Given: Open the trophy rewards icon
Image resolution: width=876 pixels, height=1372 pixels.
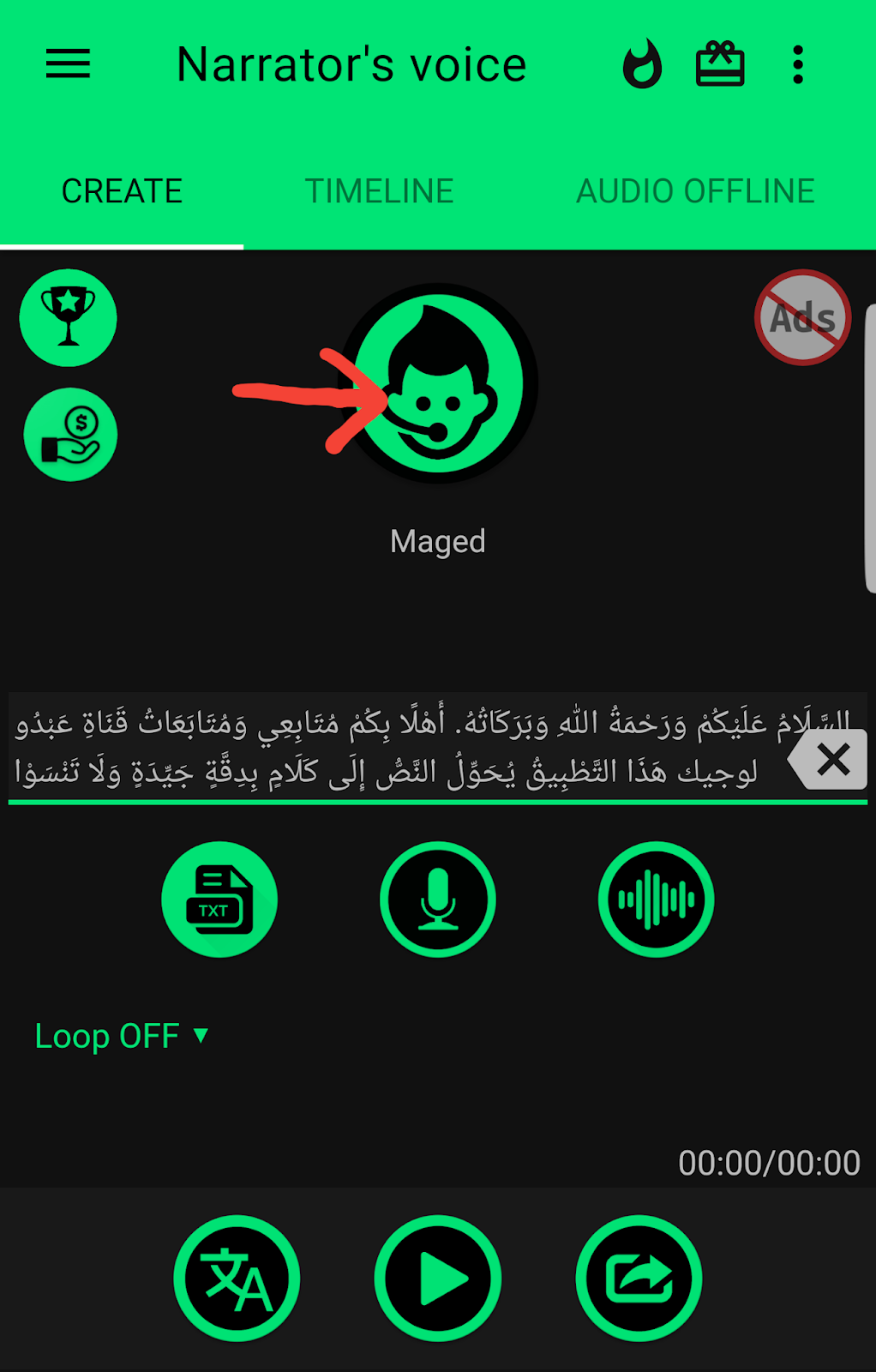Looking at the screenshot, I should [69, 318].
